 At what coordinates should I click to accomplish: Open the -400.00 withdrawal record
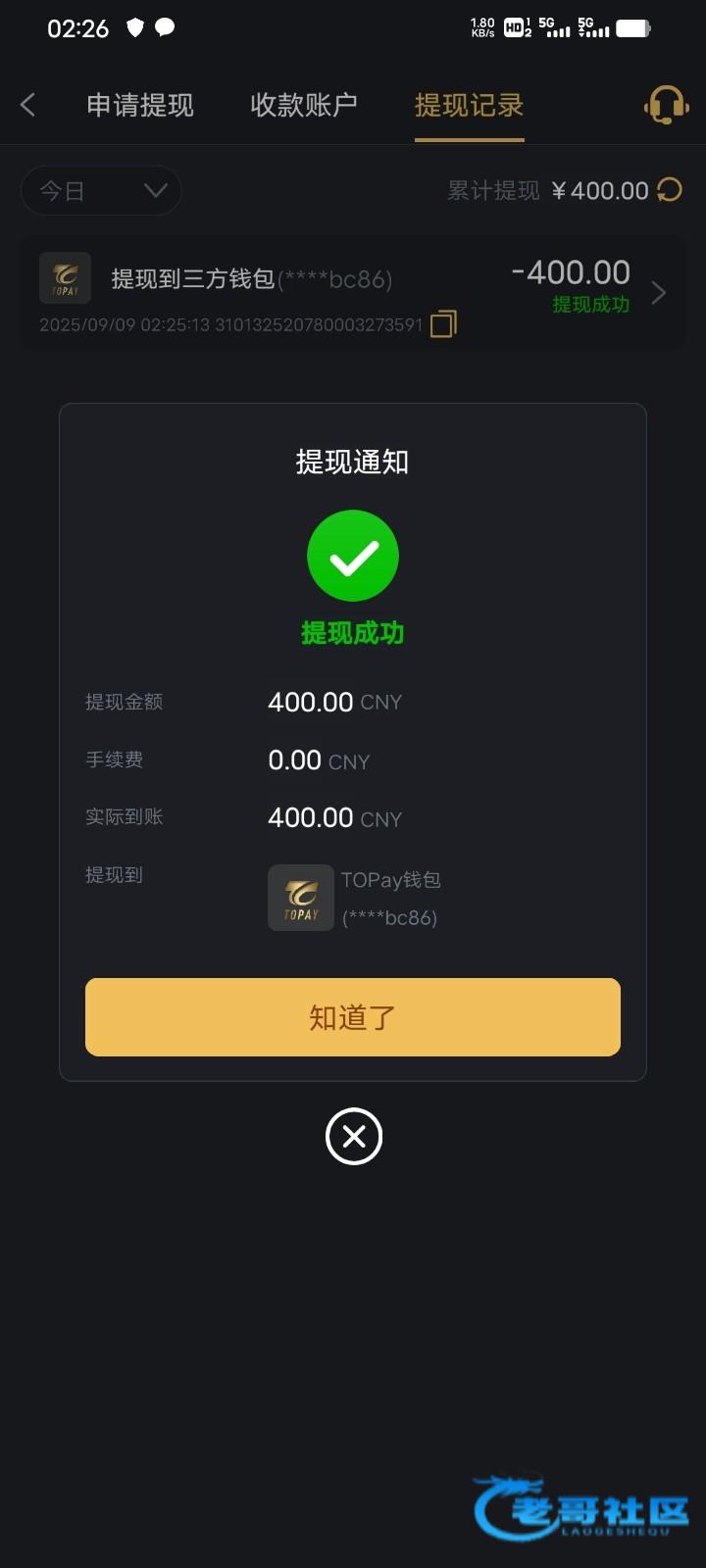pos(353,293)
